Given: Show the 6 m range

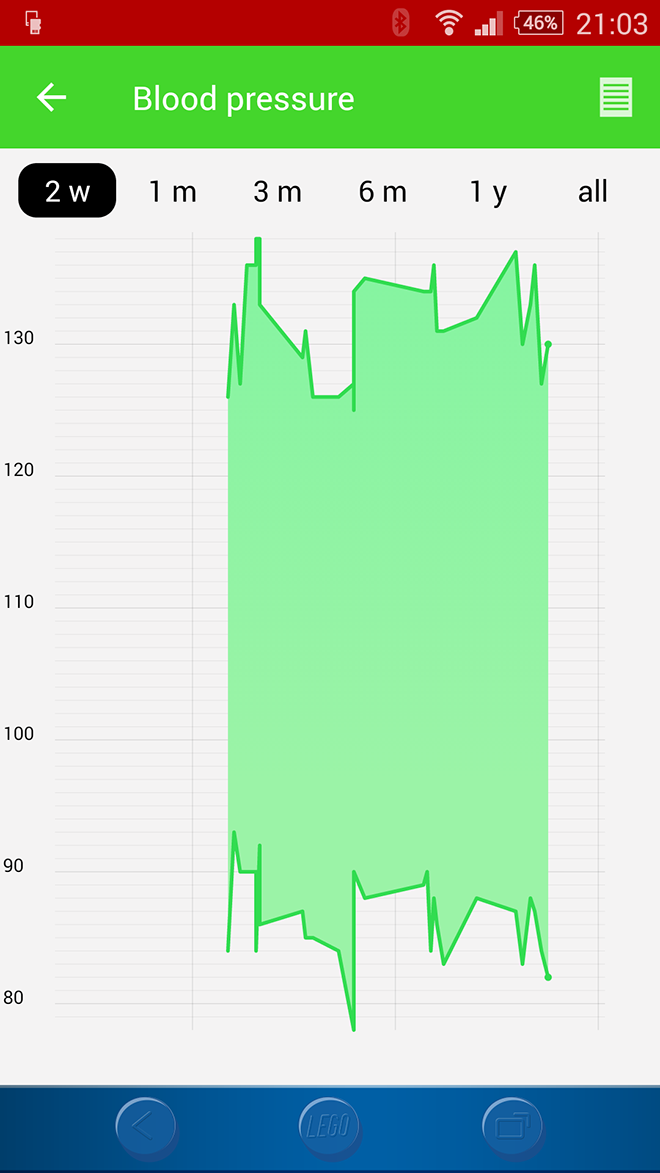Looking at the screenshot, I should [x=382, y=192].
